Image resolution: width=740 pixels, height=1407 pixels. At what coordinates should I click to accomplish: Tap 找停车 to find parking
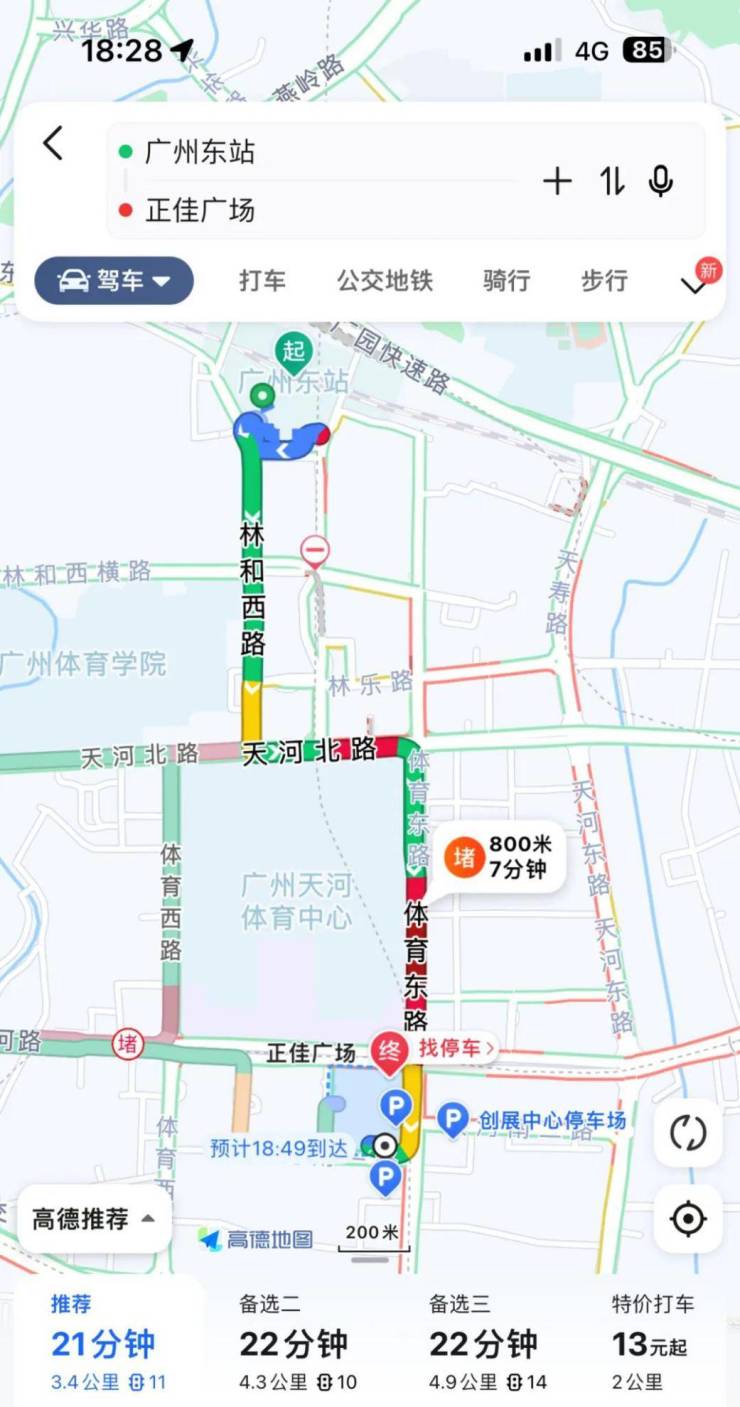[456, 1049]
